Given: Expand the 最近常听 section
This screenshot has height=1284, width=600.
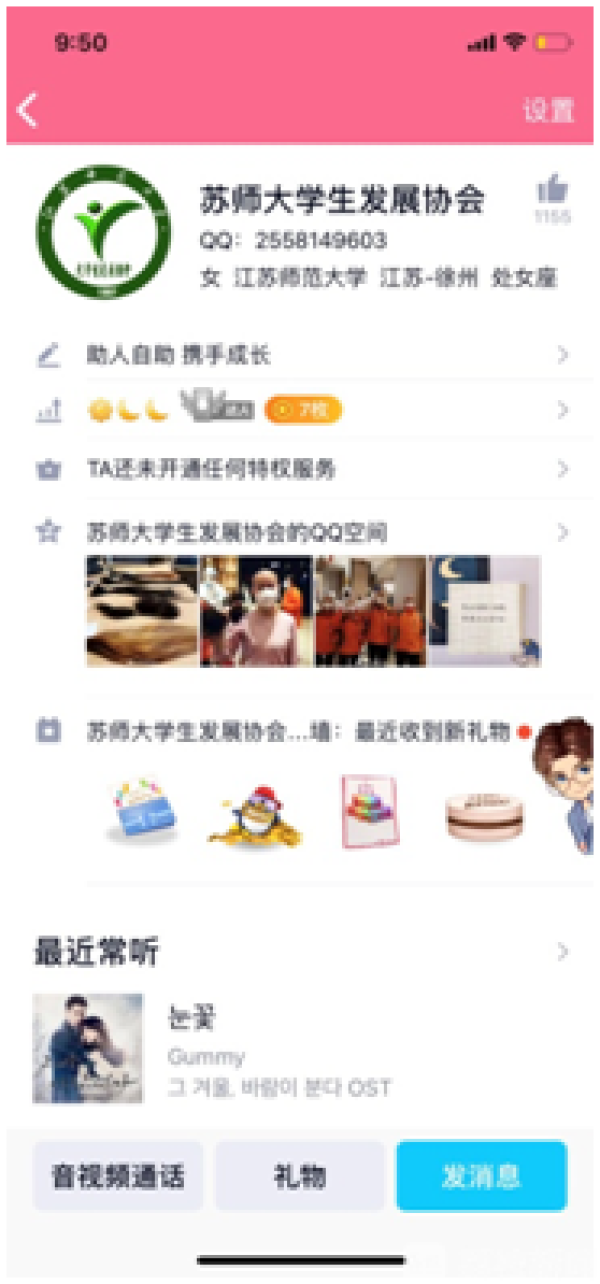Looking at the screenshot, I should pyautogui.click(x=563, y=951).
